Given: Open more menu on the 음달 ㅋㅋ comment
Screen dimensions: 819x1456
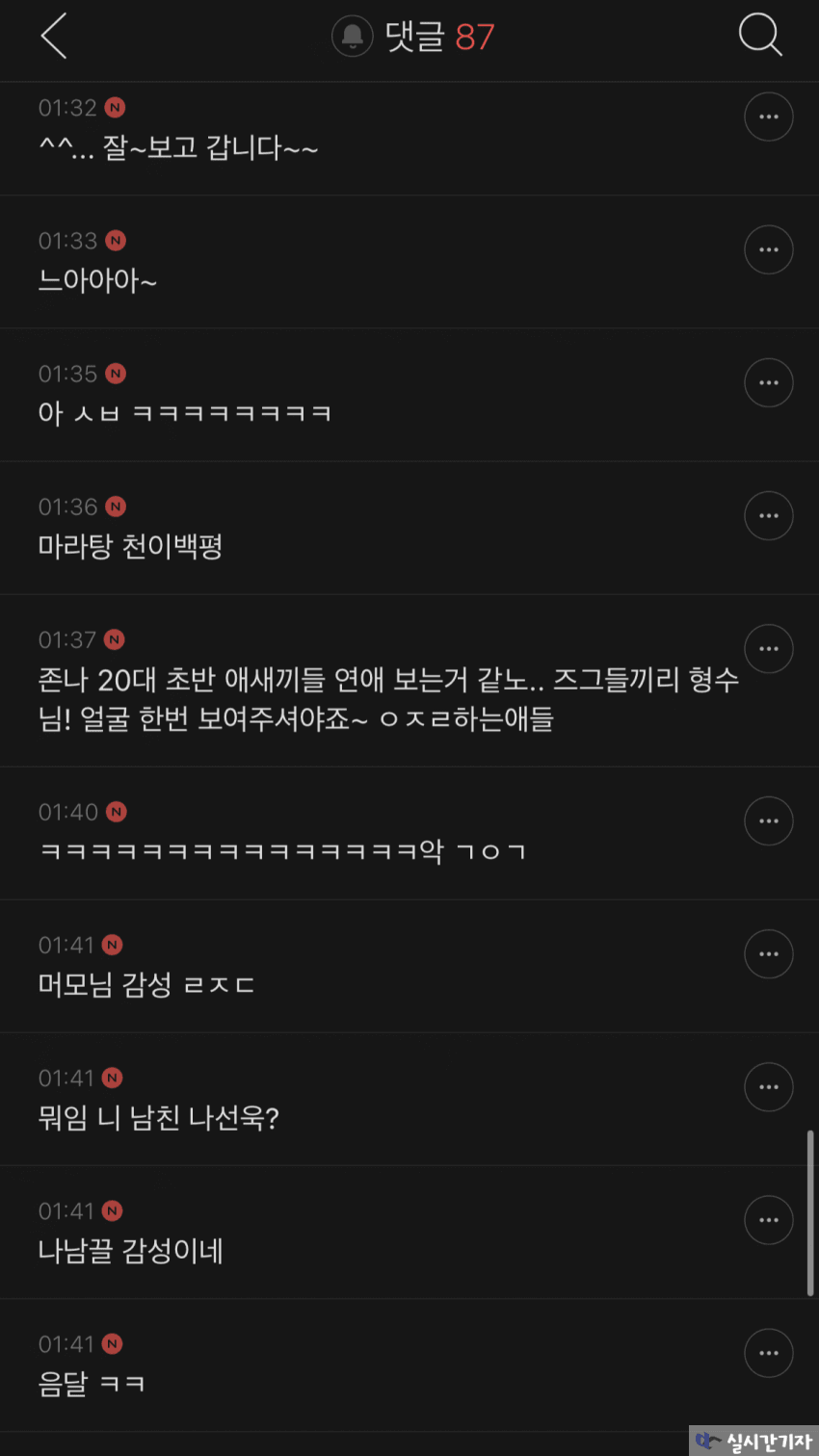Looking at the screenshot, I should pyautogui.click(x=768, y=1352).
